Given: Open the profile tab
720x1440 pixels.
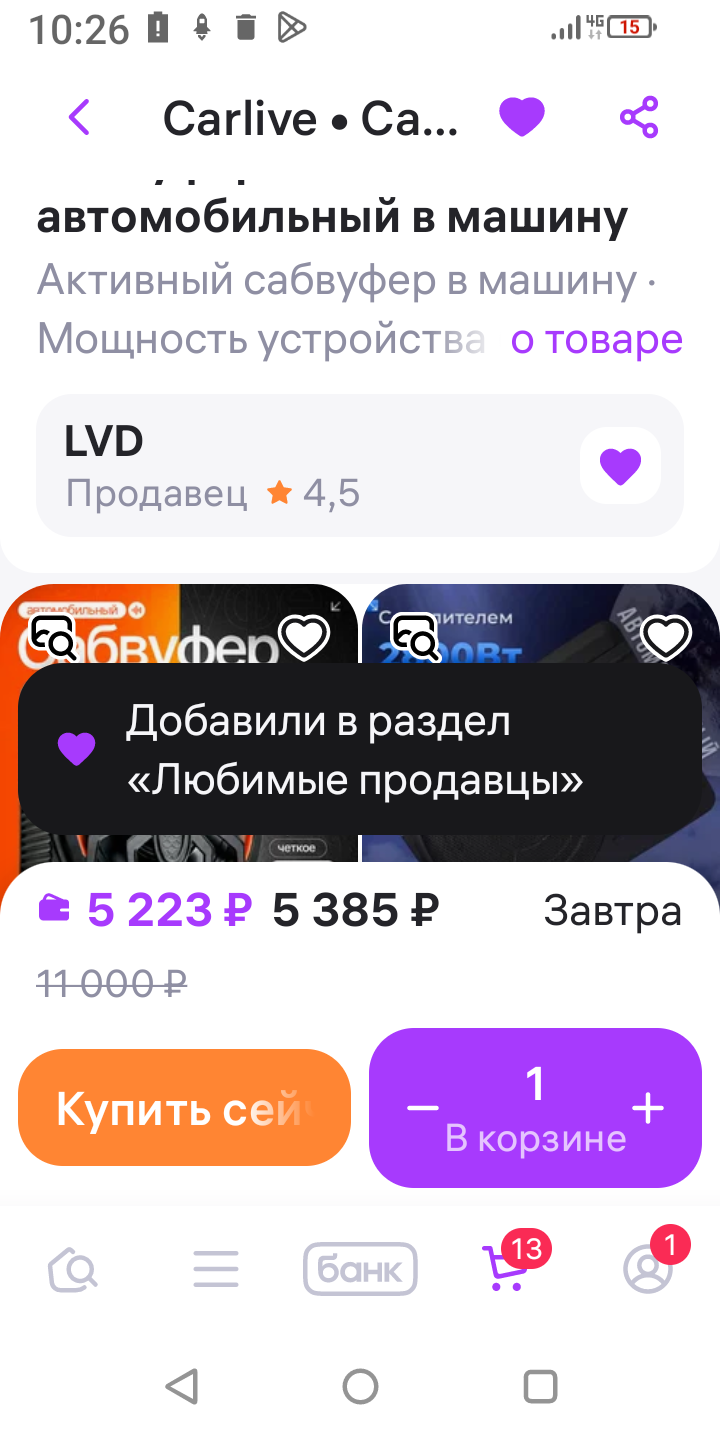Looking at the screenshot, I should click(x=648, y=1270).
